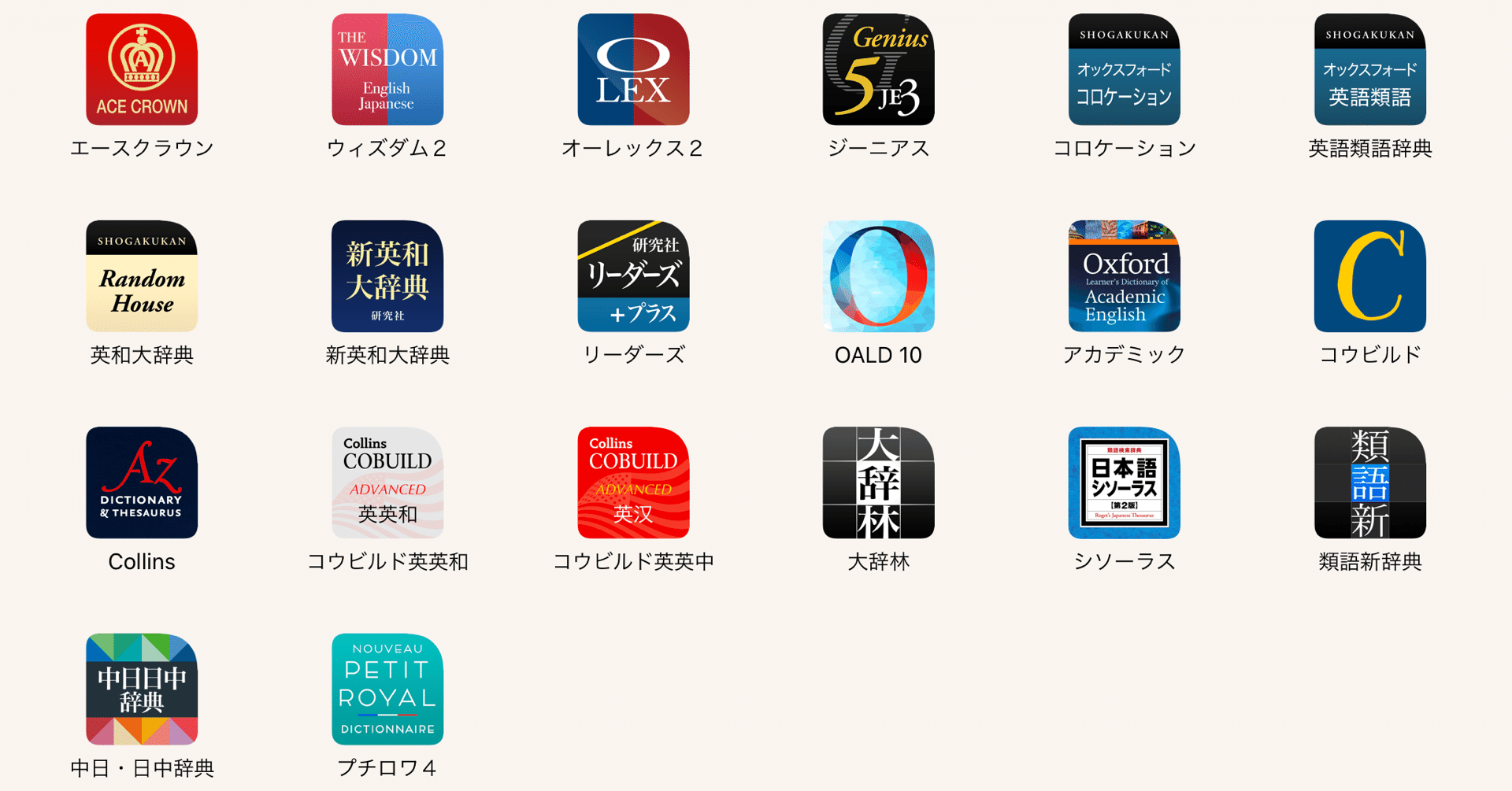The height and width of the screenshot is (791, 1512).
Task: Open OALD 10
Action: (x=879, y=276)
